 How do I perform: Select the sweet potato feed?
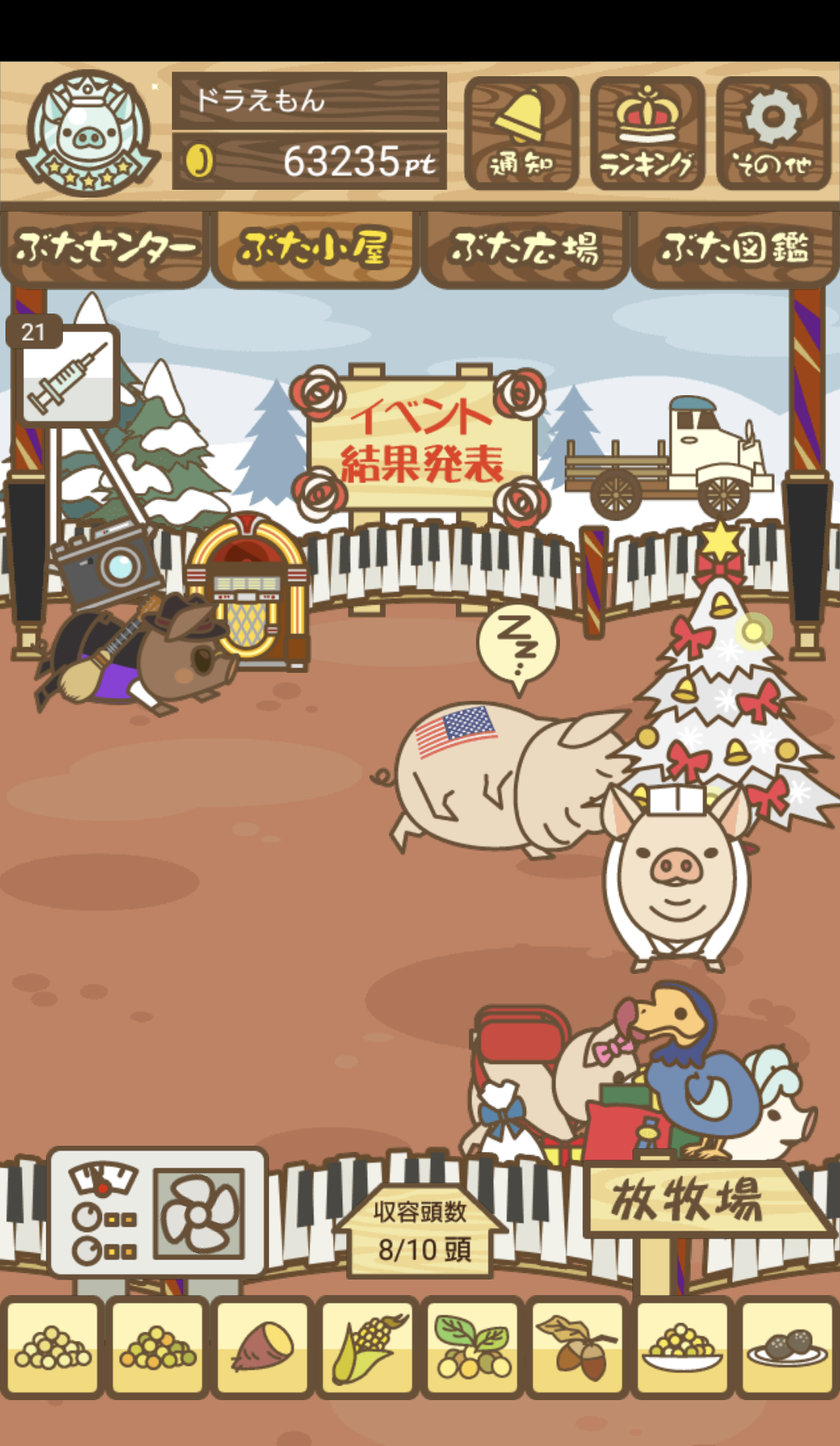tap(264, 1347)
